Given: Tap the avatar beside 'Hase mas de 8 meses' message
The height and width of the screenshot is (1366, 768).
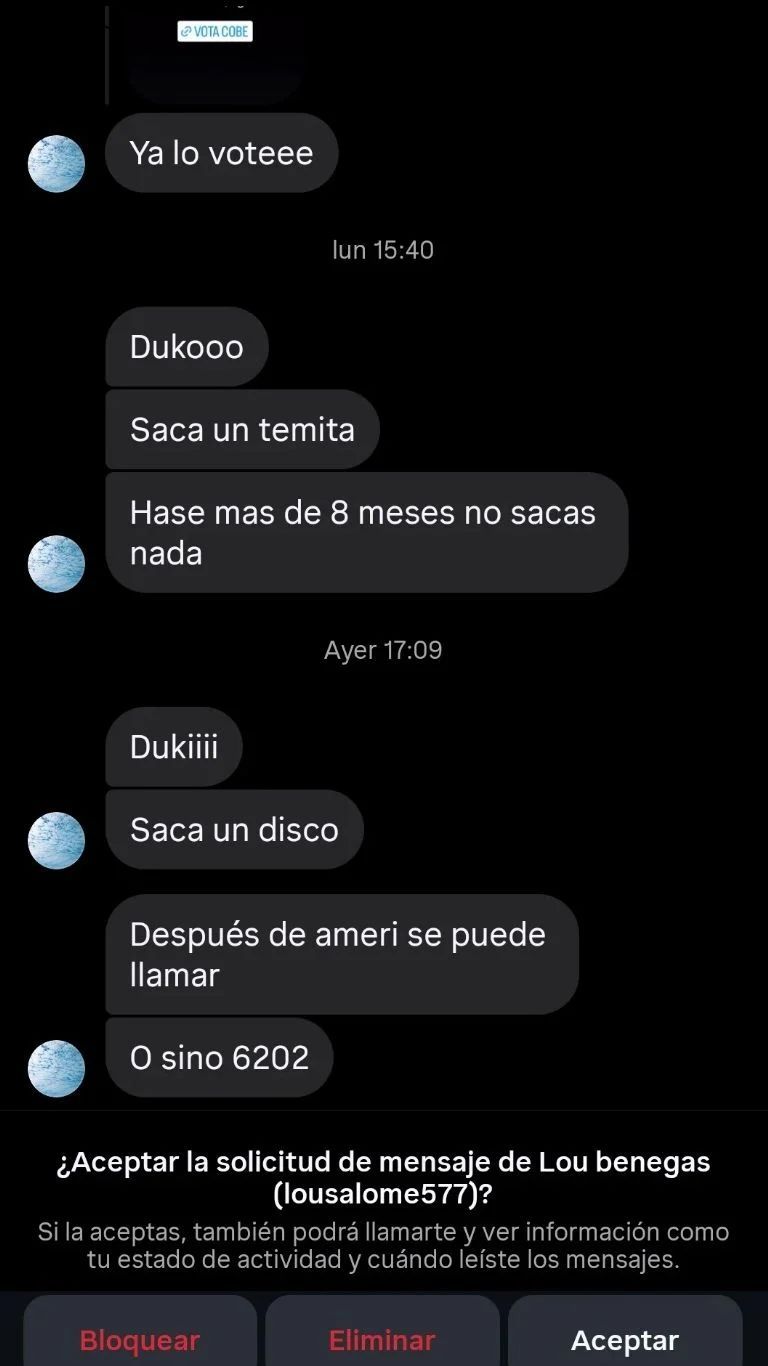Looking at the screenshot, I should click(56, 564).
